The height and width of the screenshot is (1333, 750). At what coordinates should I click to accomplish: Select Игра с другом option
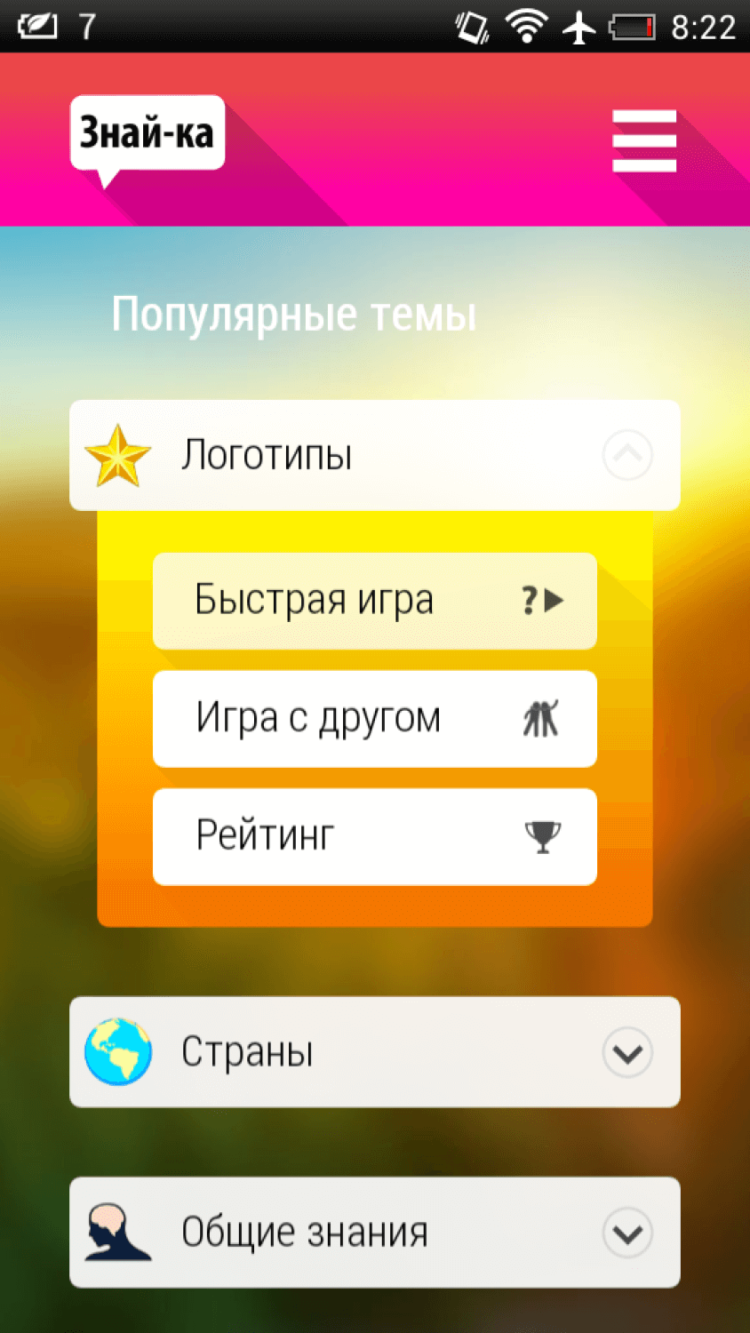point(374,719)
